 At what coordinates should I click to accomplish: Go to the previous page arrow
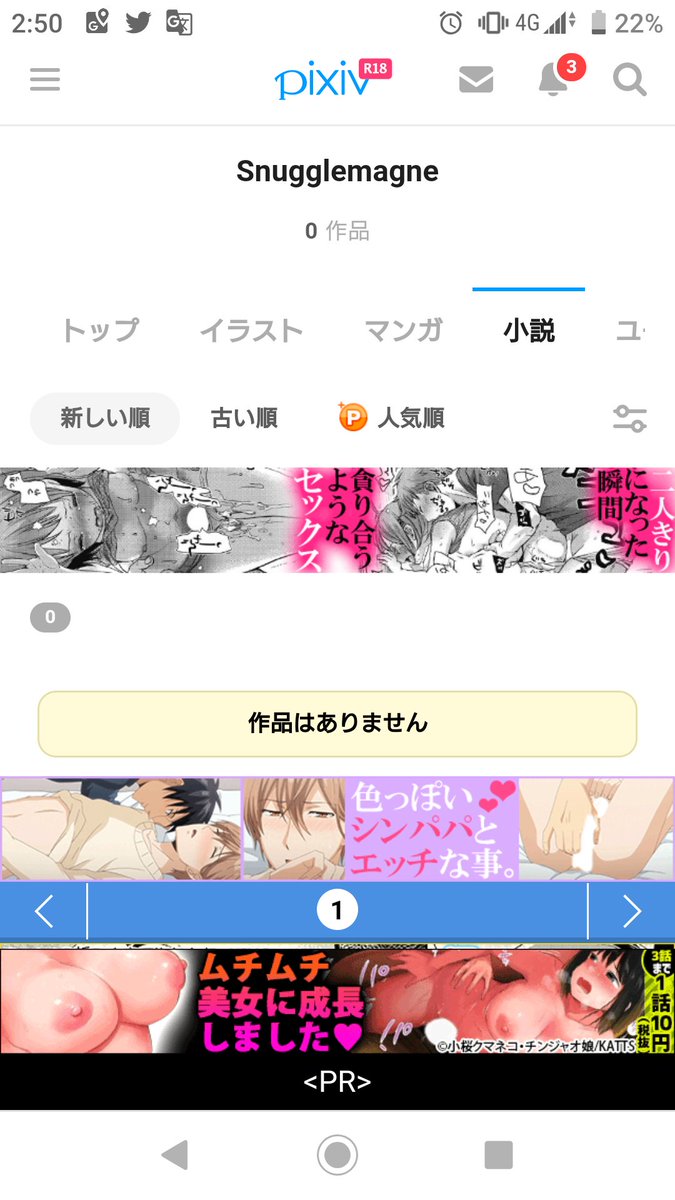click(44, 911)
